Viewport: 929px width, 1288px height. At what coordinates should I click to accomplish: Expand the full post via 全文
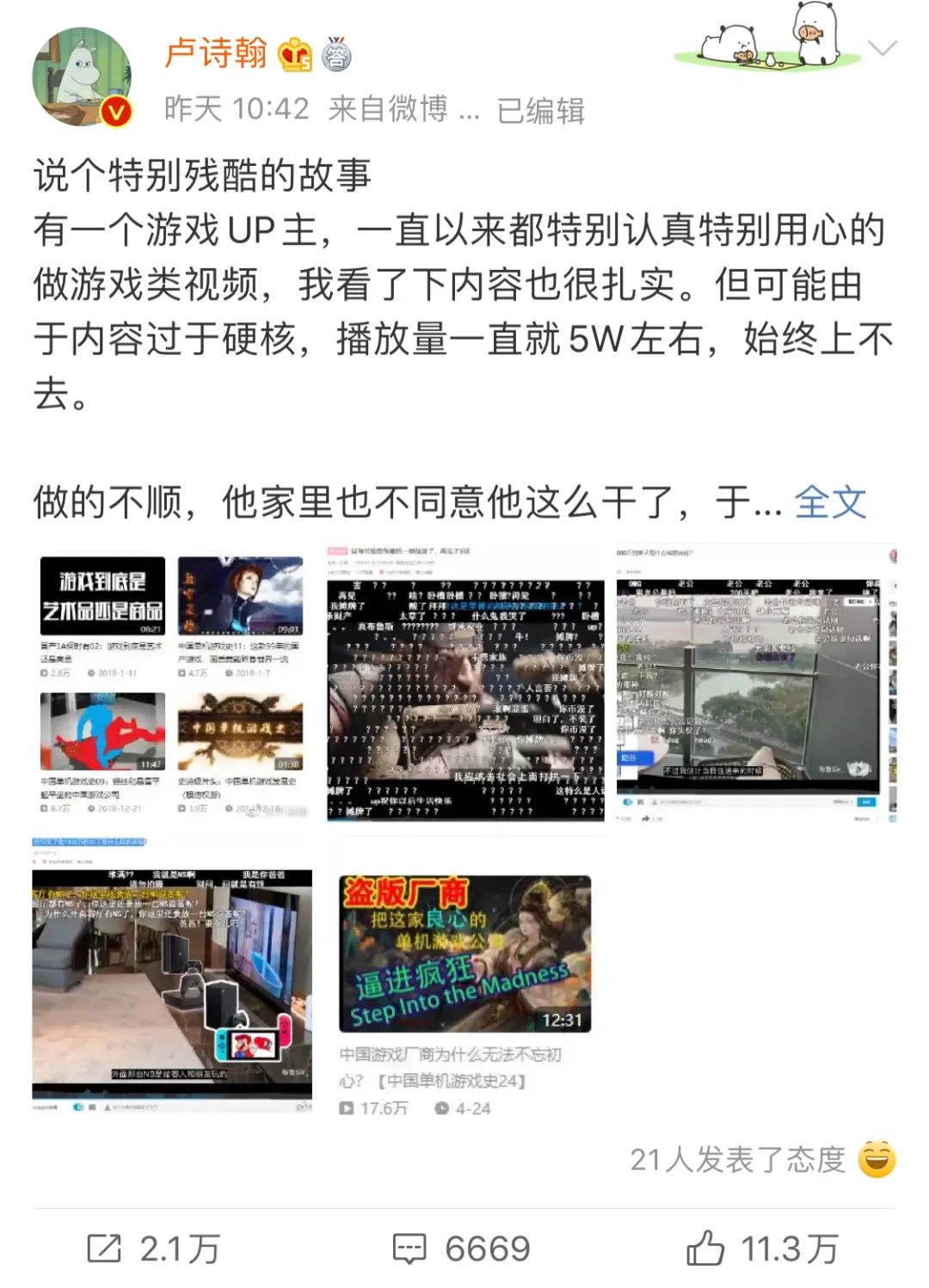(829, 502)
